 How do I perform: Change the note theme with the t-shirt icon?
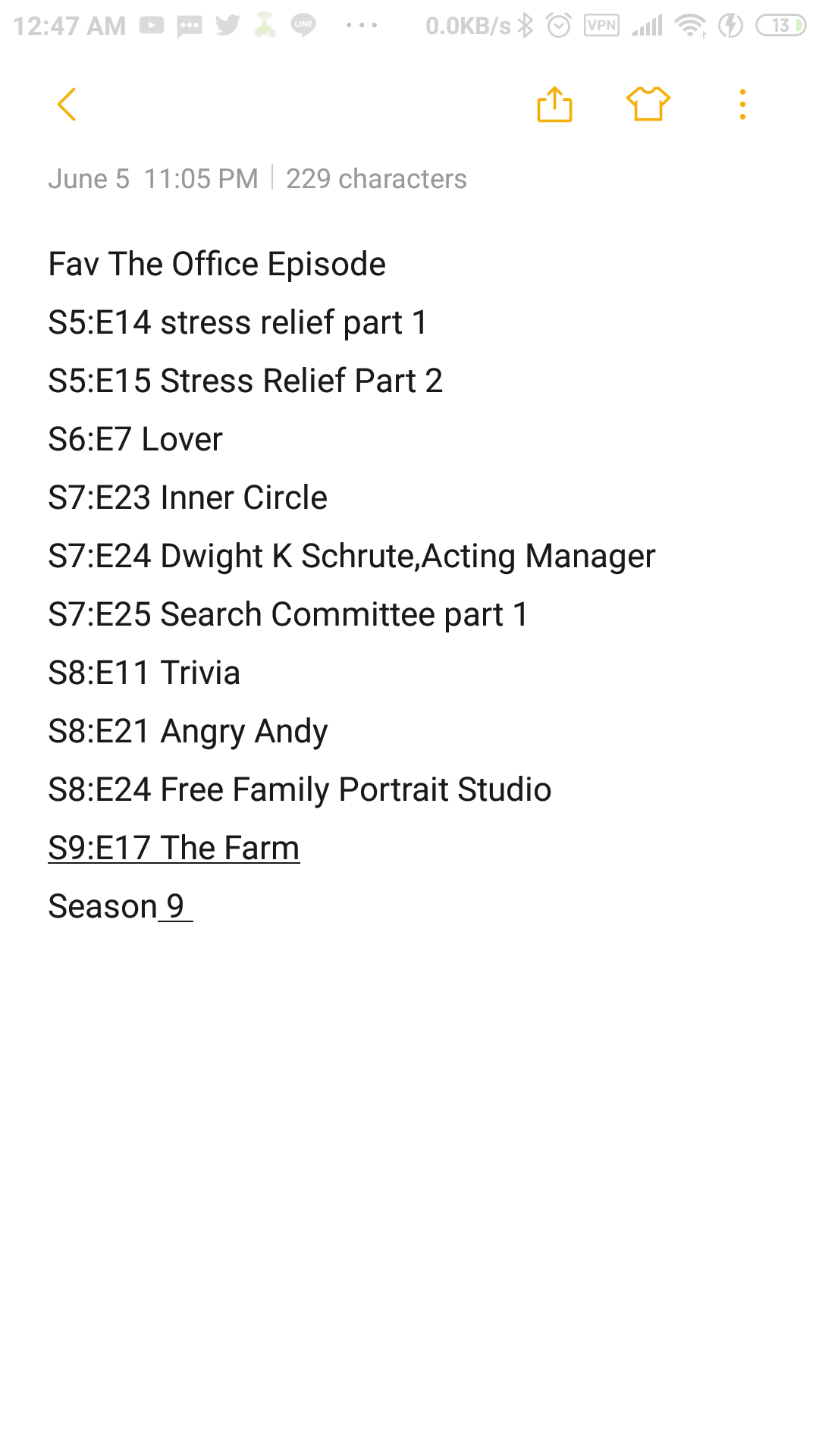click(648, 105)
